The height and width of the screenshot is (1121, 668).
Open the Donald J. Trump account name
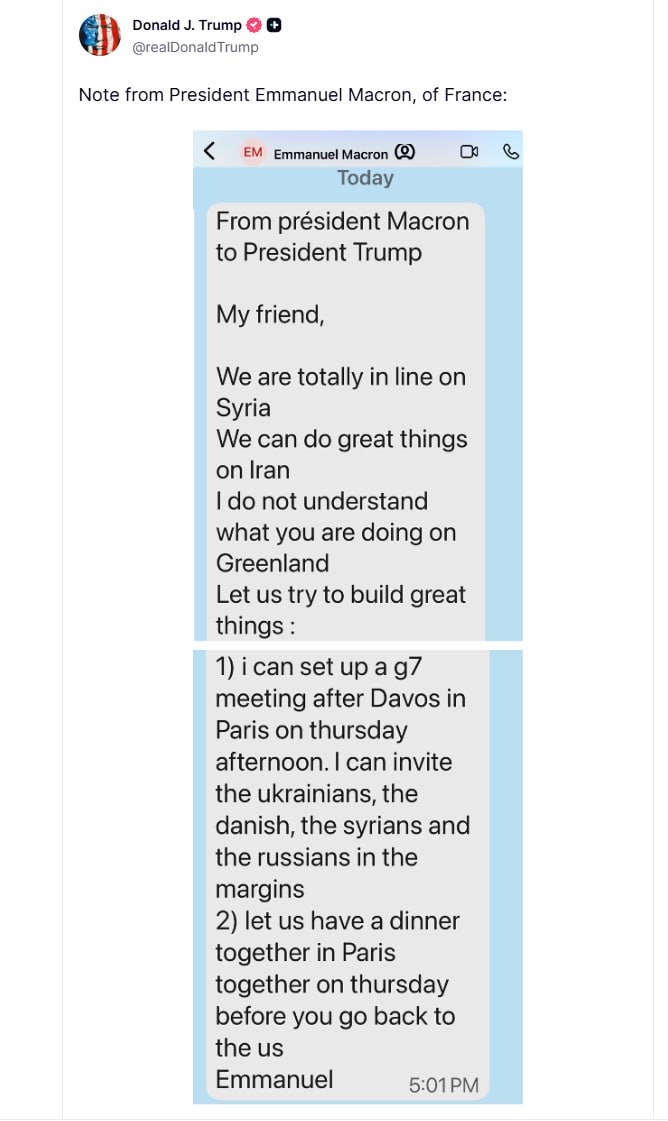click(186, 25)
